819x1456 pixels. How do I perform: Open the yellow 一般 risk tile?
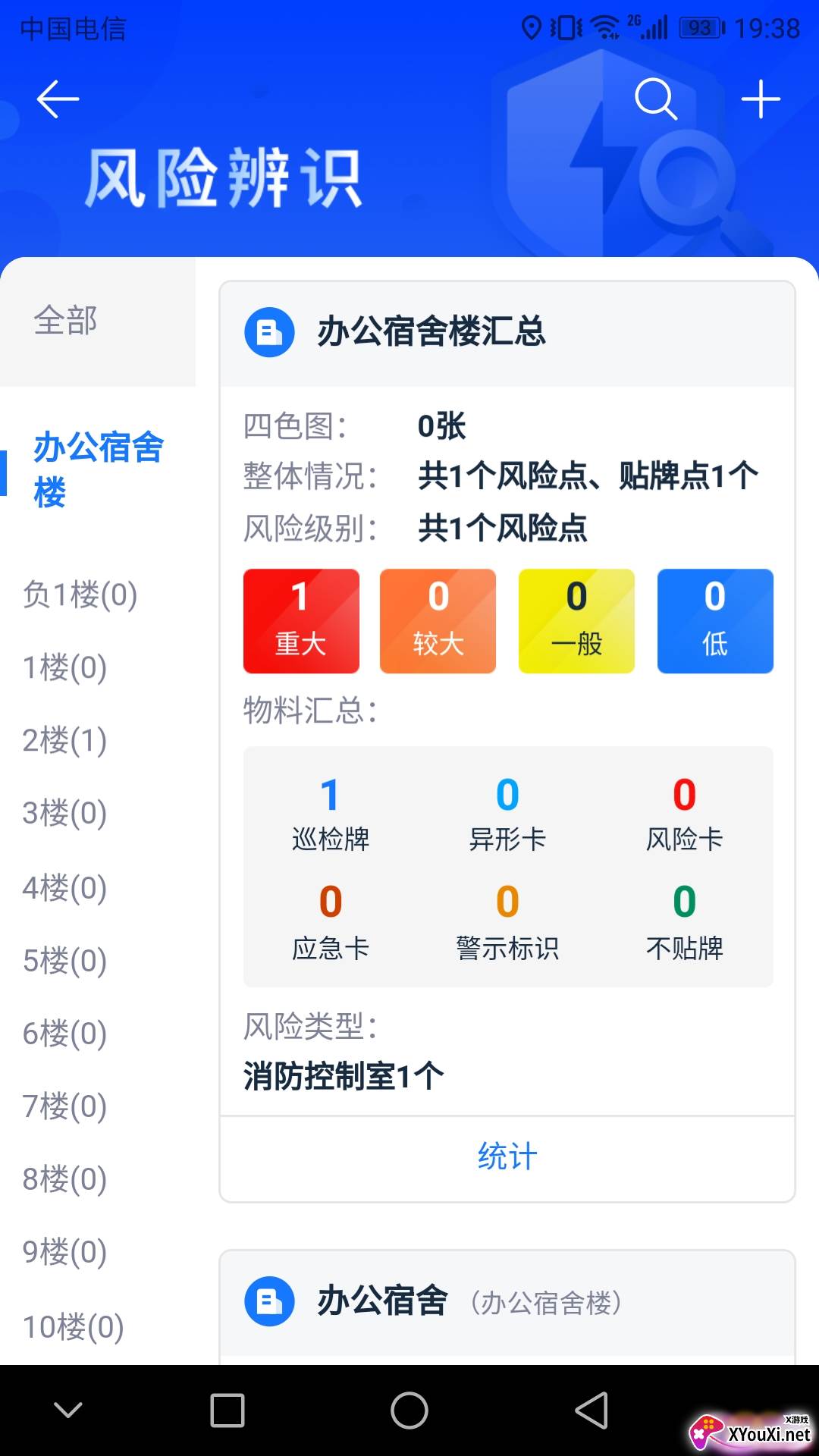[576, 621]
